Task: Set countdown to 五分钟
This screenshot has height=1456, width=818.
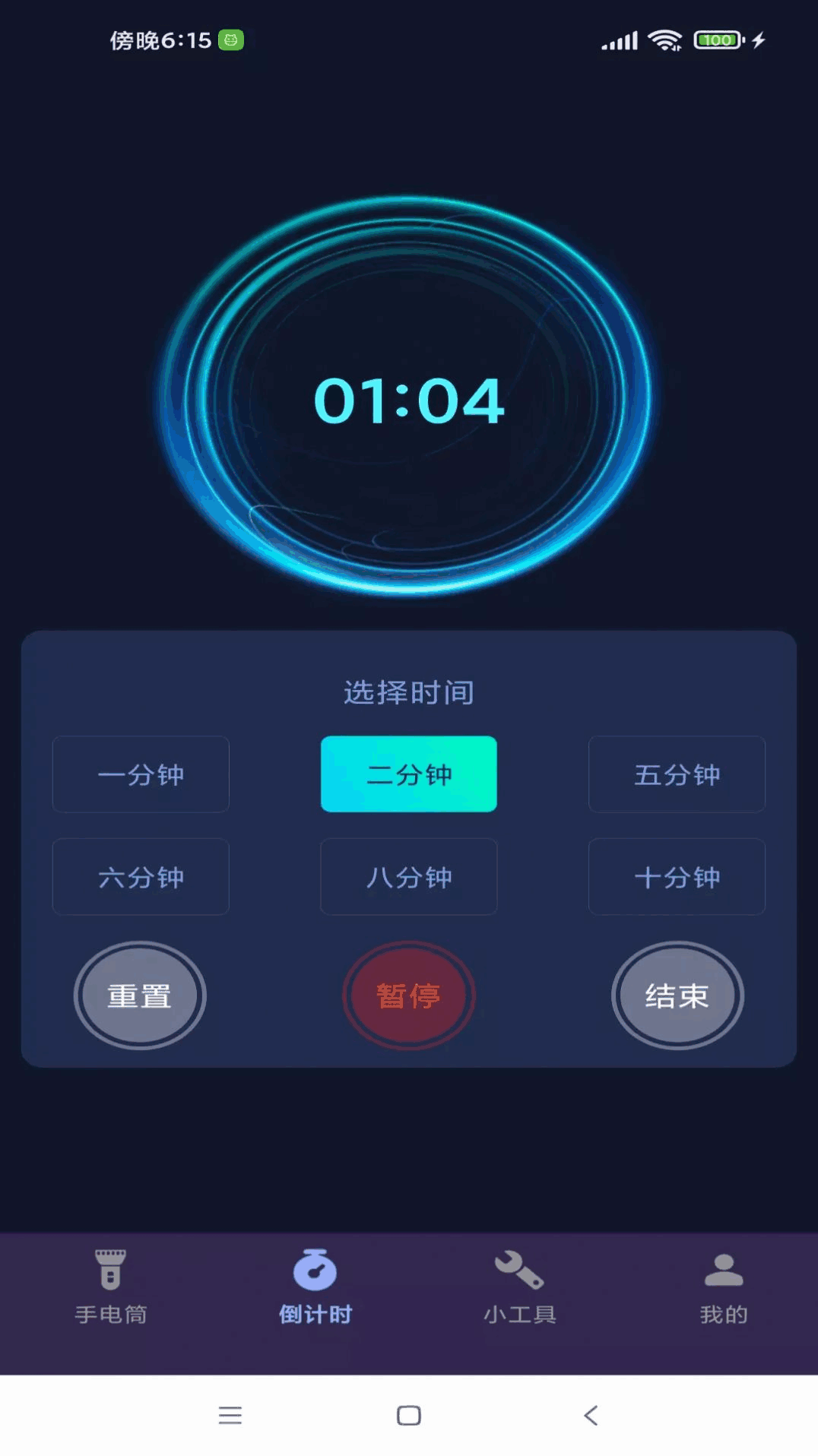Action: tap(677, 774)
